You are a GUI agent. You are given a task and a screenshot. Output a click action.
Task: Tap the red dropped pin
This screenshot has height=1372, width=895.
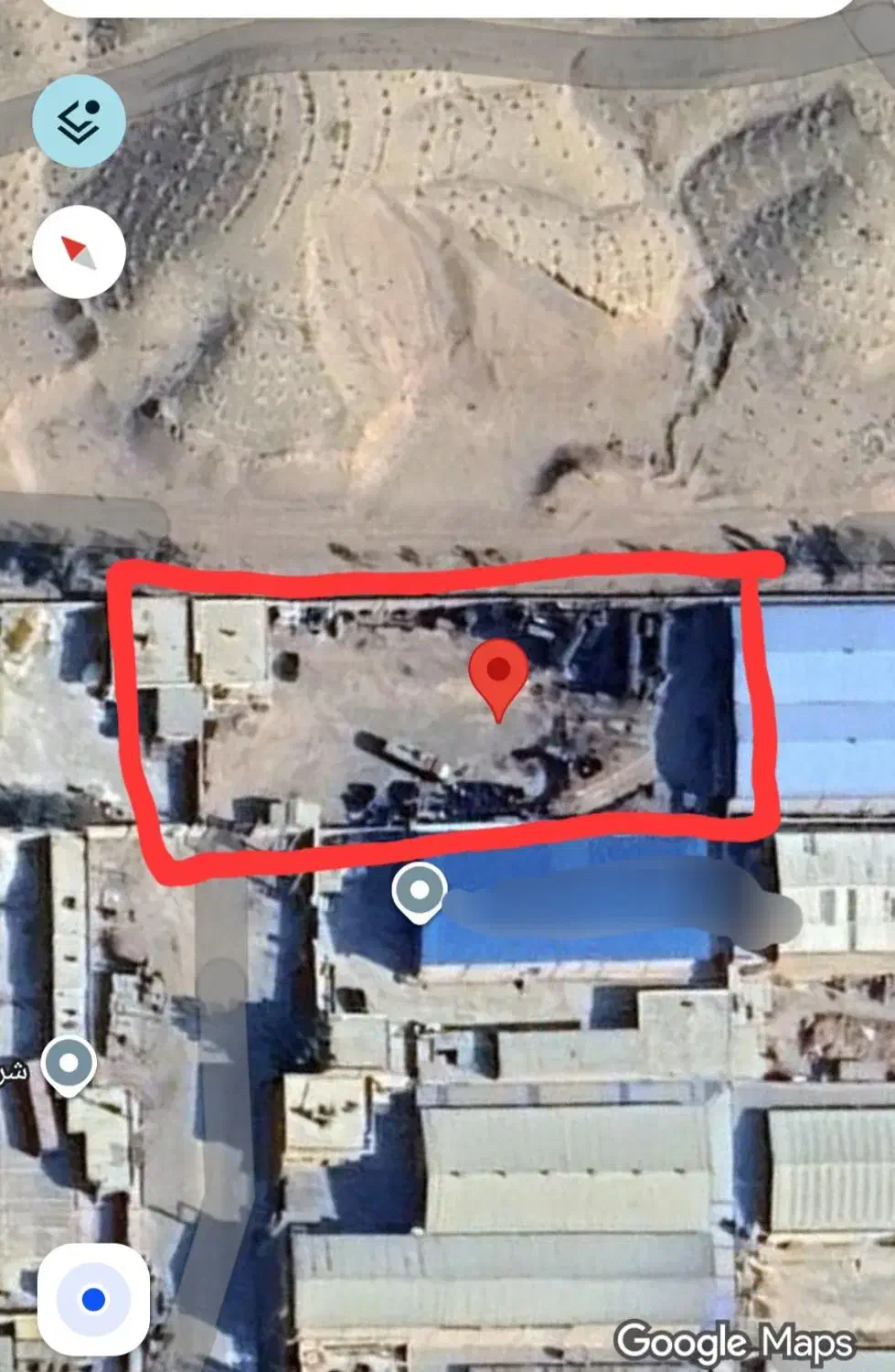click(x=498, y=674)
